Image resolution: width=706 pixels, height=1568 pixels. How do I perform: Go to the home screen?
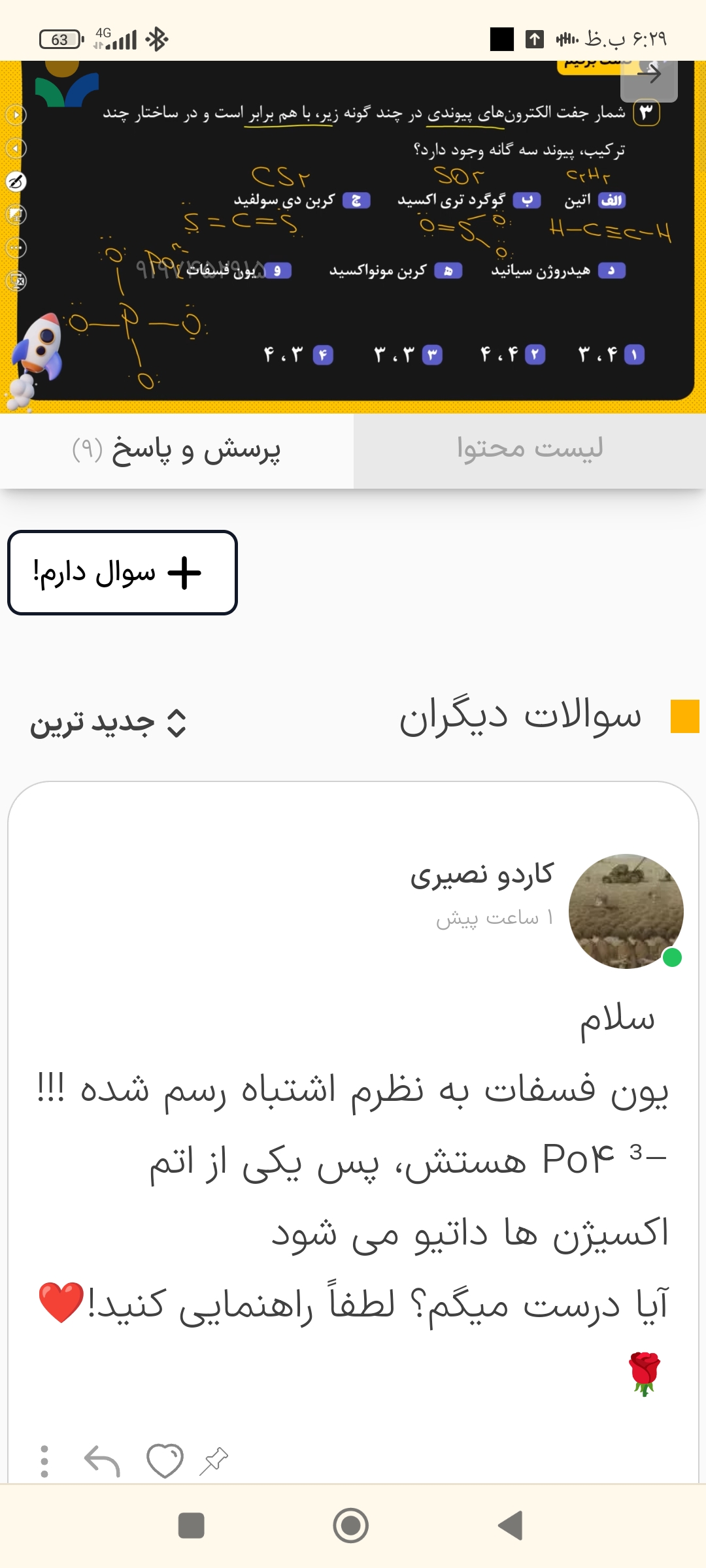click(x=351, y=1526)
